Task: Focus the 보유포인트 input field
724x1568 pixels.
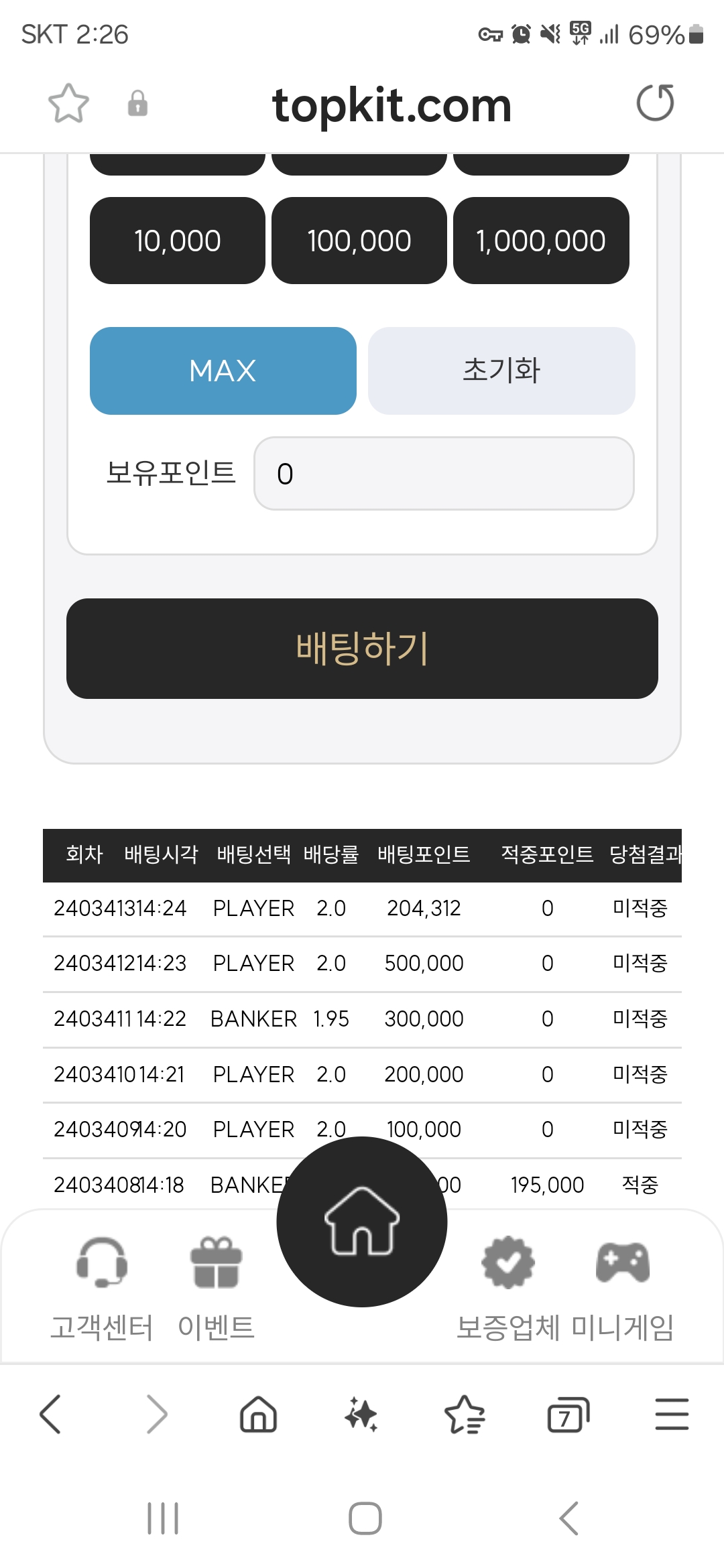Action: [x=444, y=474]
